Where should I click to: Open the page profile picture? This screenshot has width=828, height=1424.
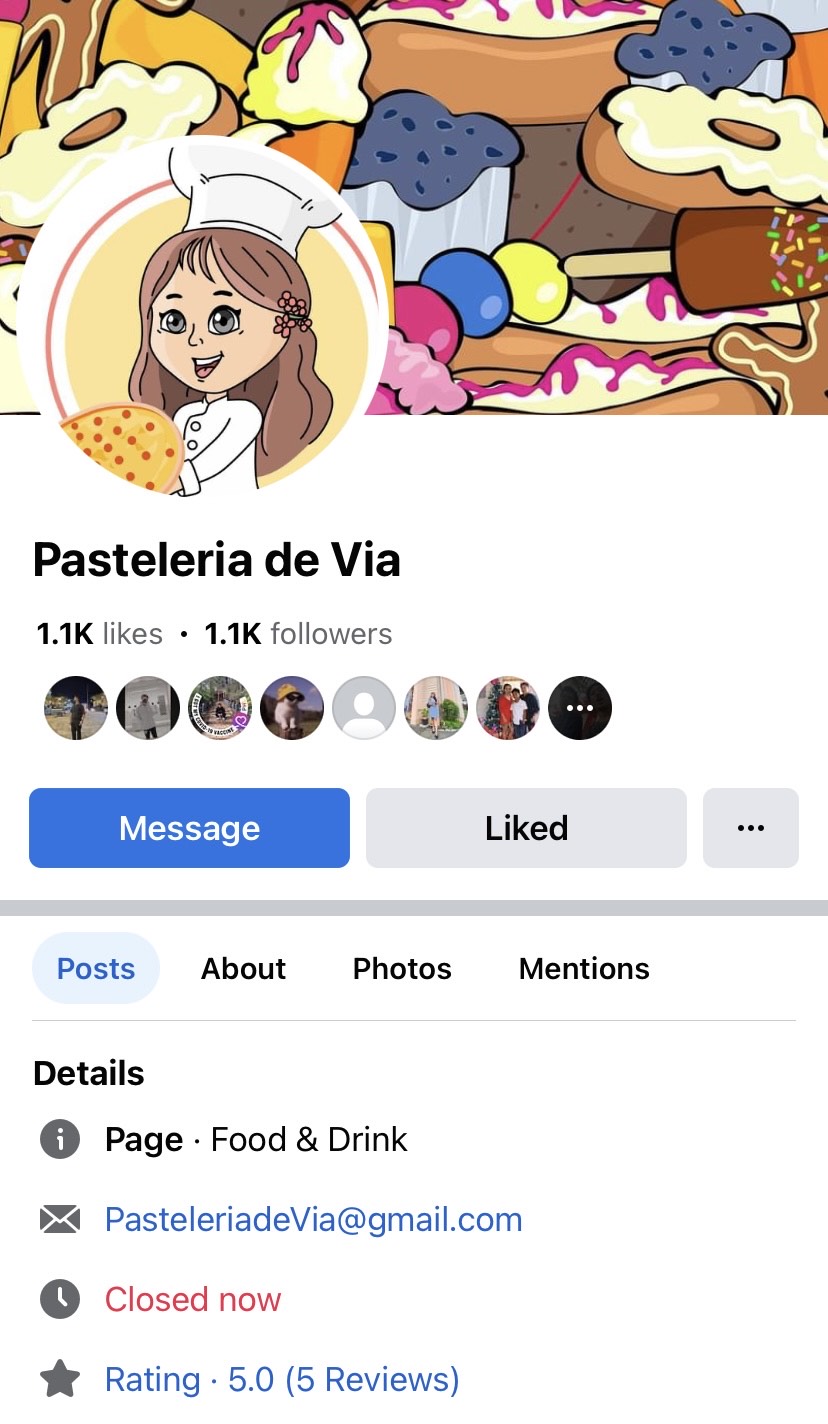coord(203,320)
